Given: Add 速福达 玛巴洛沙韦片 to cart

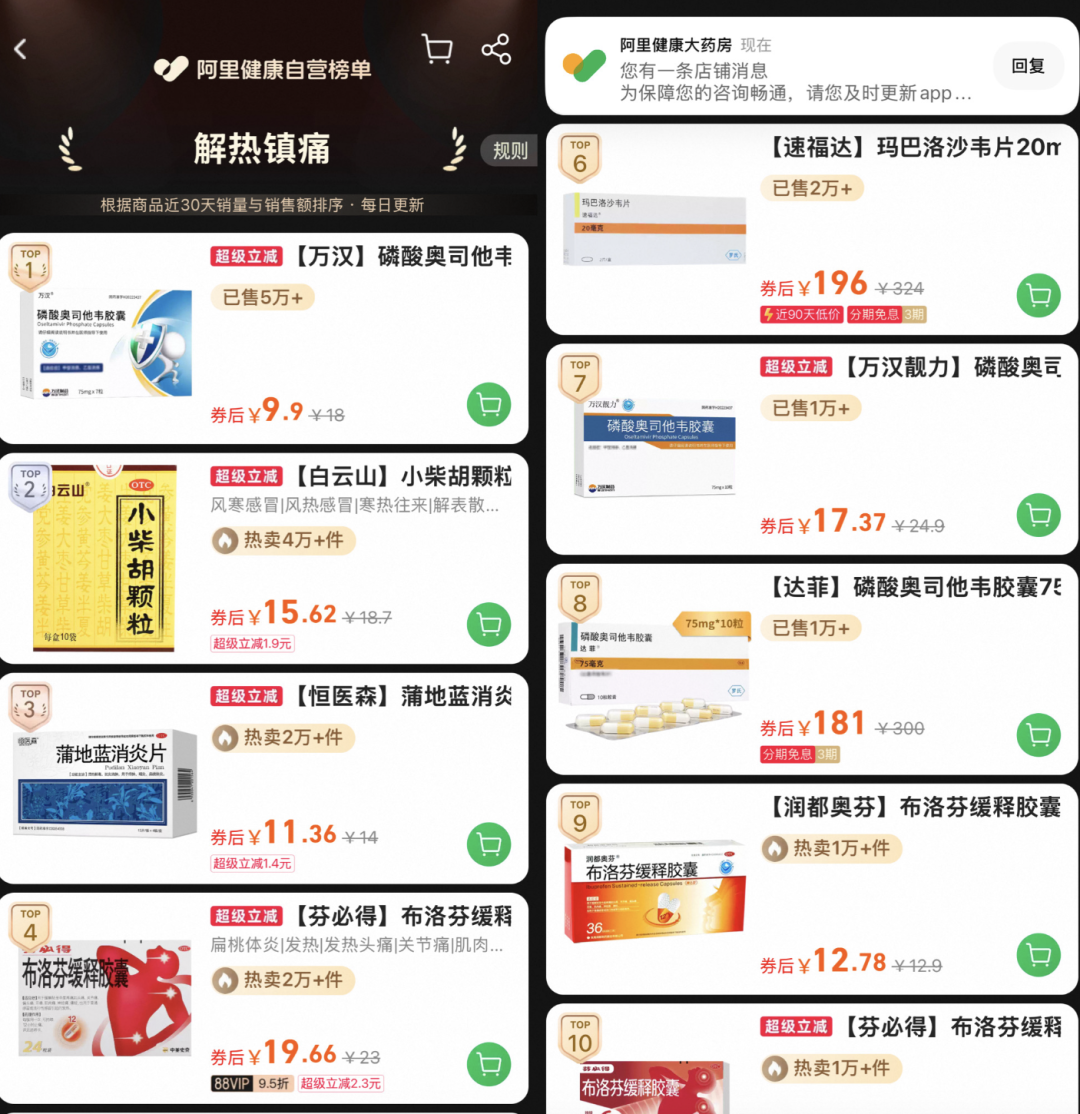Looking at the screenshot, I should click(x=1039, y=296).
